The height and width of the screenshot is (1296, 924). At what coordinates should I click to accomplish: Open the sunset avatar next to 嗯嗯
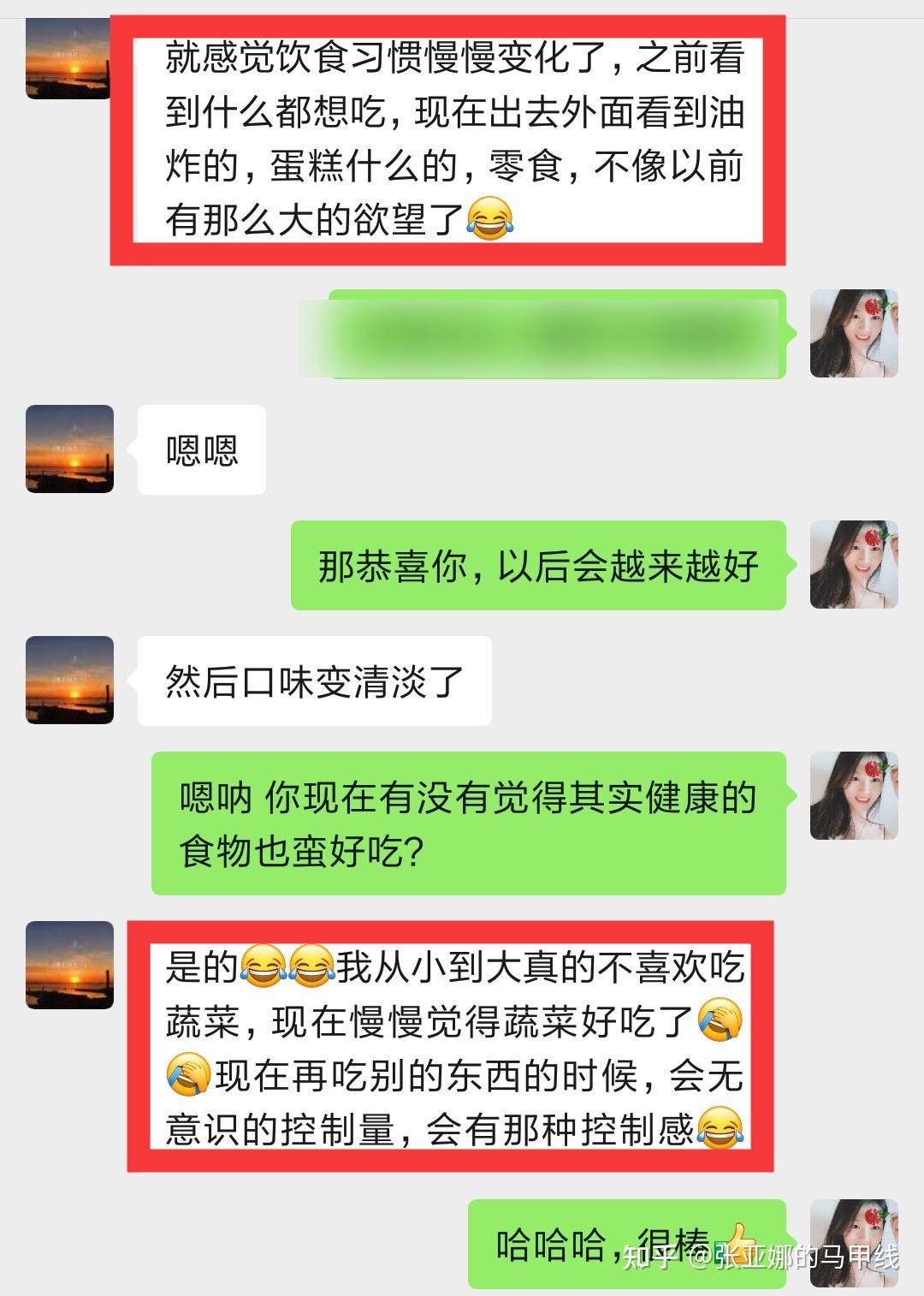[x=68, y=449]
